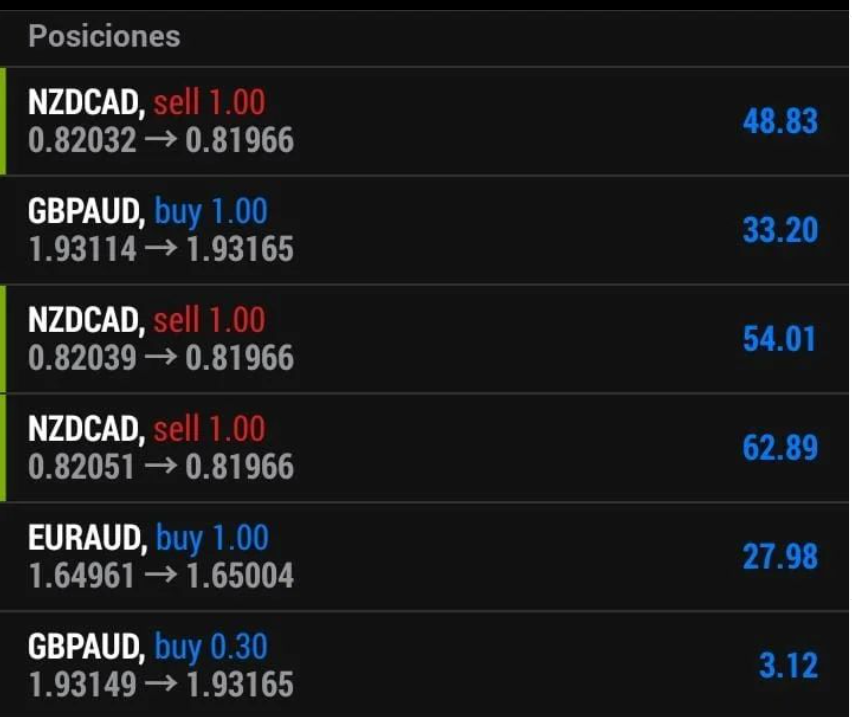This screenshot has width=852, height=717.
Task: Expand the GBPAUD buy 1.00 position
Action: coord(425,230)
